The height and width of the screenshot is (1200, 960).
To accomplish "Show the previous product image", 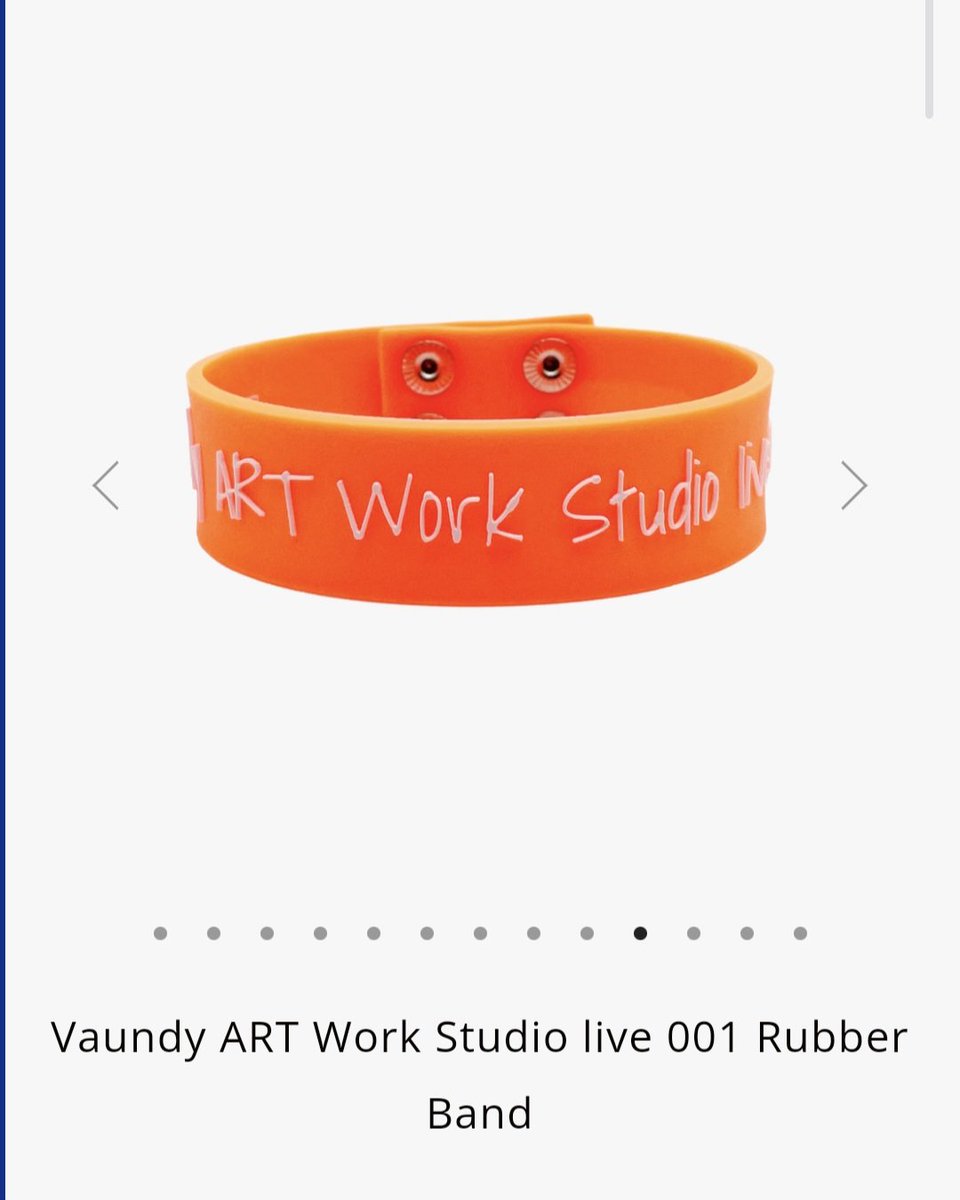I will pos(106,486).
